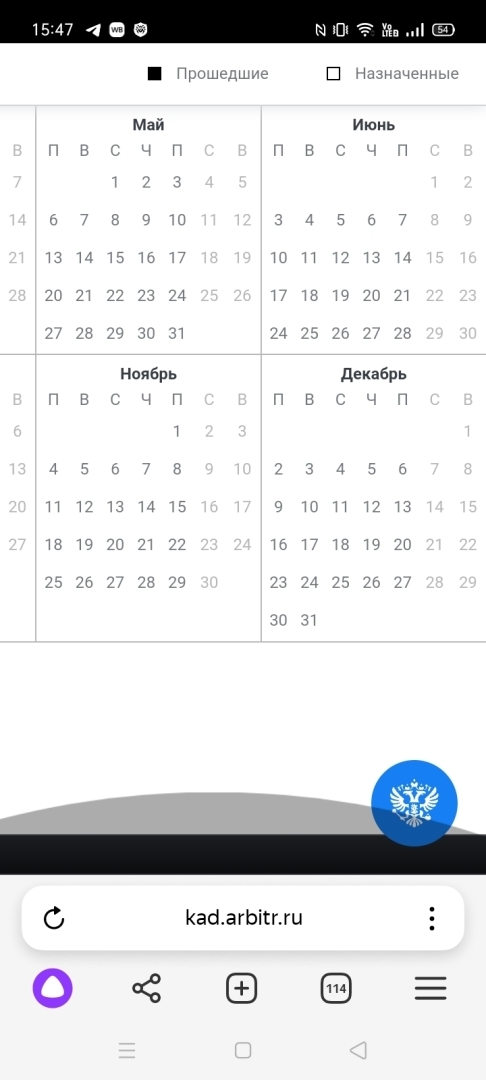This screenshot has width=486, height=1080.
Task: Open the three-dot page options menu
Action: (432, 918)
